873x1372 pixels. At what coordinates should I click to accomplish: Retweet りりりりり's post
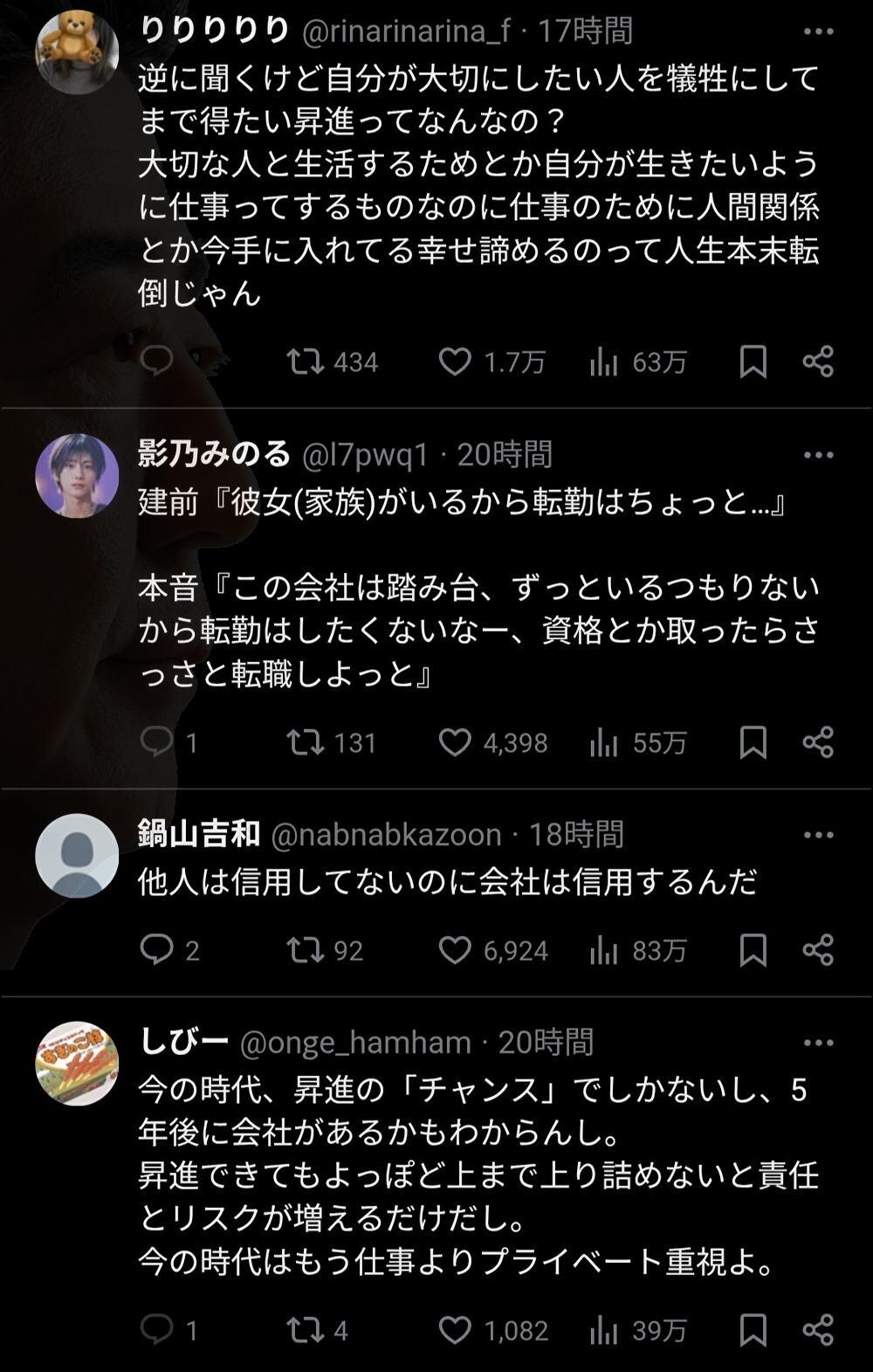pyautogui.click(x=306, y=362)
